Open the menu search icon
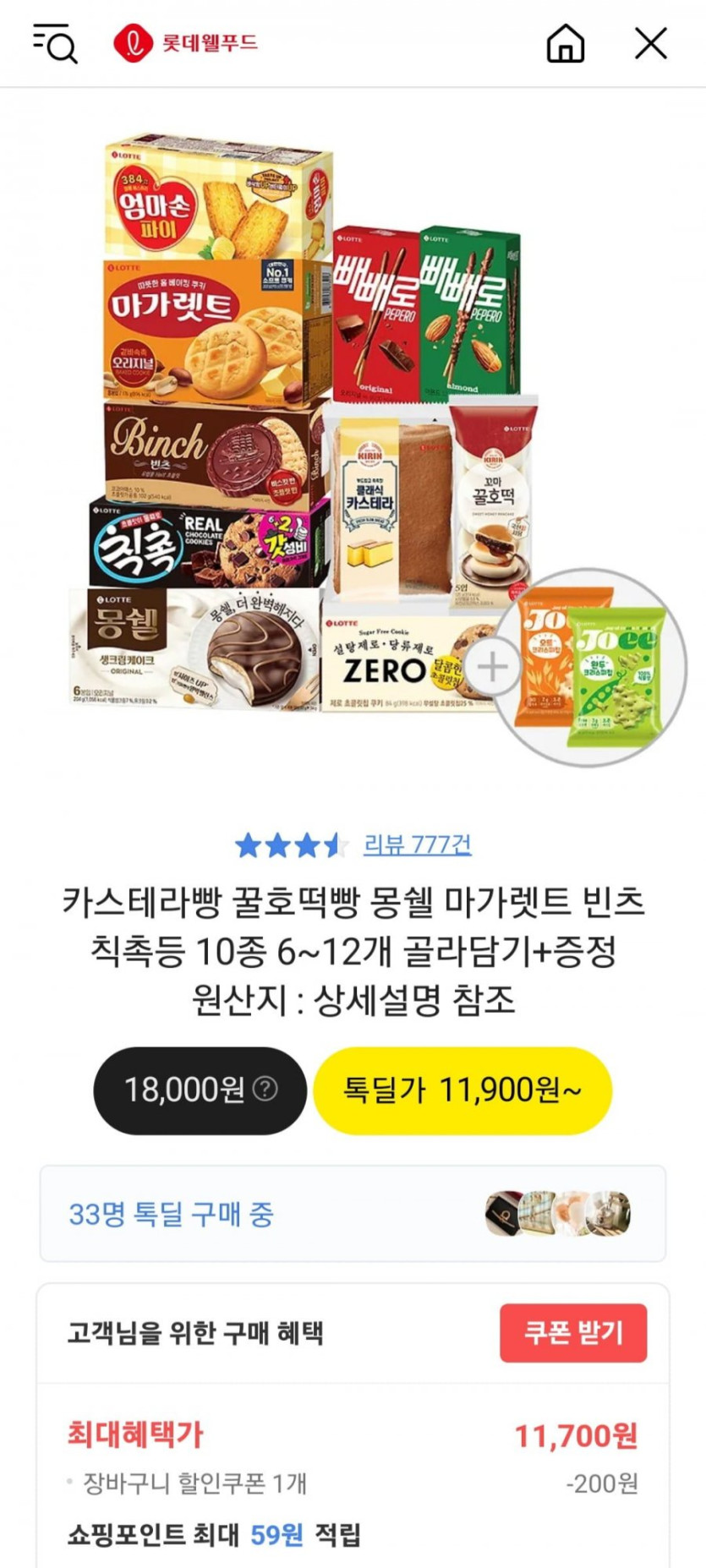This screenshot has height=1568, width=706. [55, 43]
